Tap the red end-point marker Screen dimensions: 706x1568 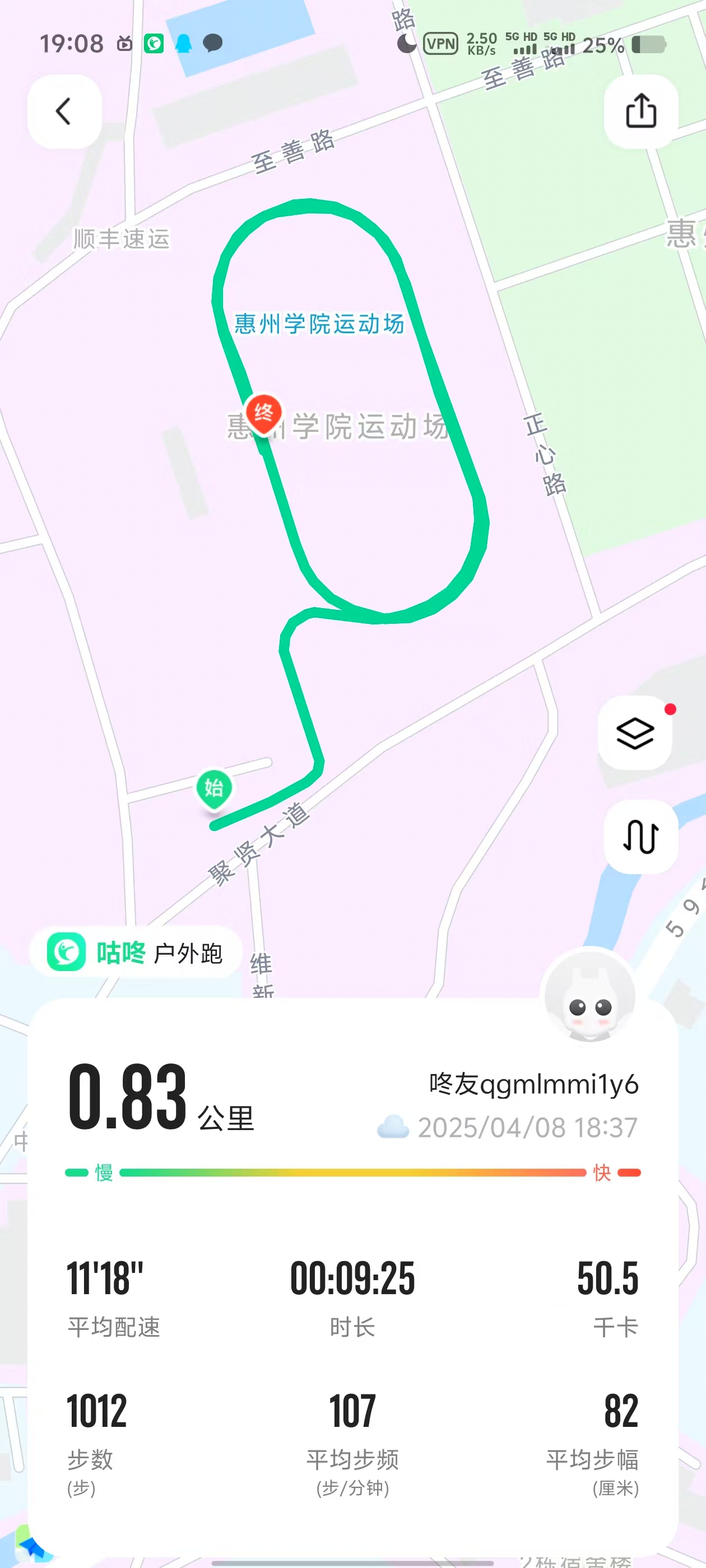click(x=263, y=414)
